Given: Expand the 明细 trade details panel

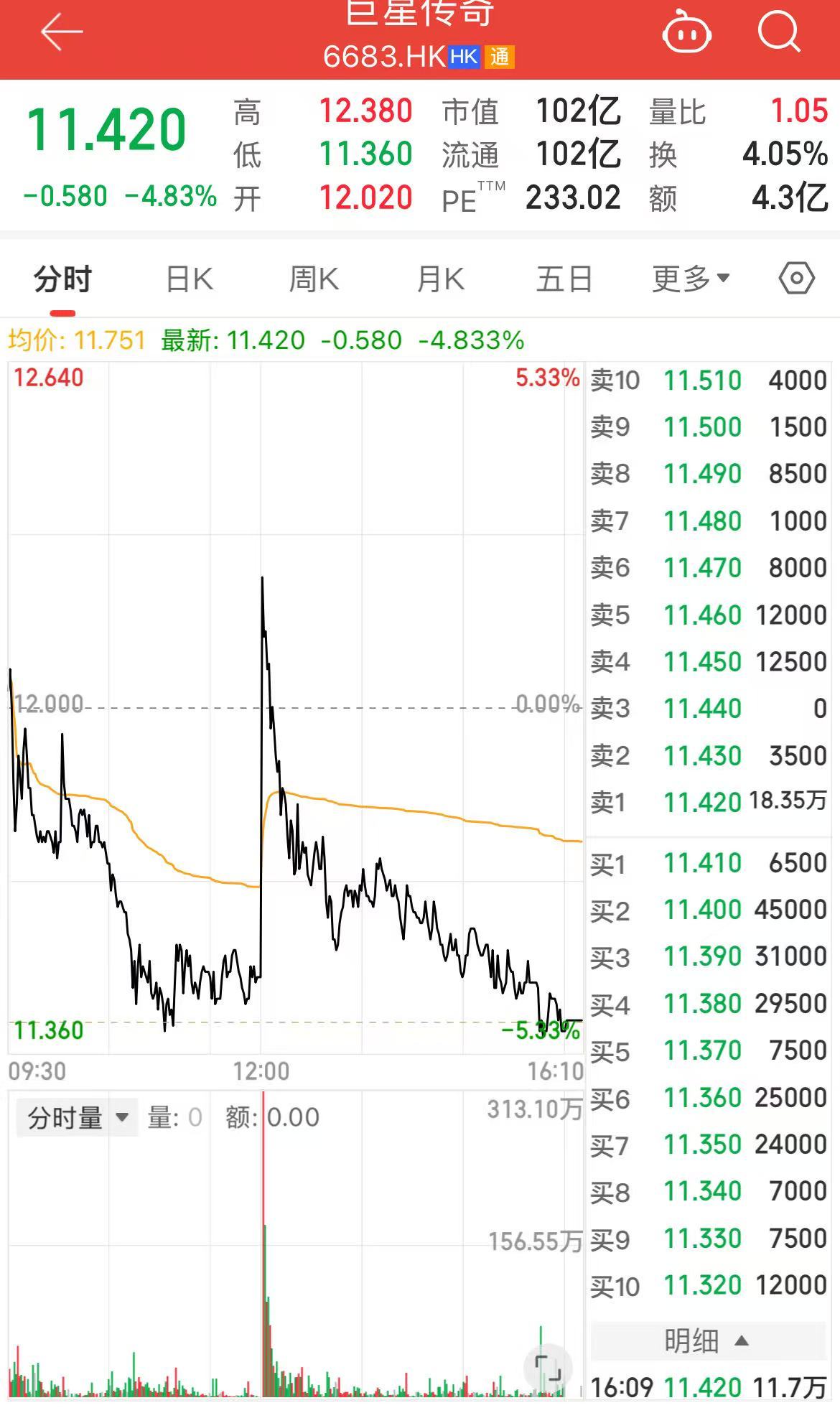Looking at the screenshot, I should coord(706,1340).
